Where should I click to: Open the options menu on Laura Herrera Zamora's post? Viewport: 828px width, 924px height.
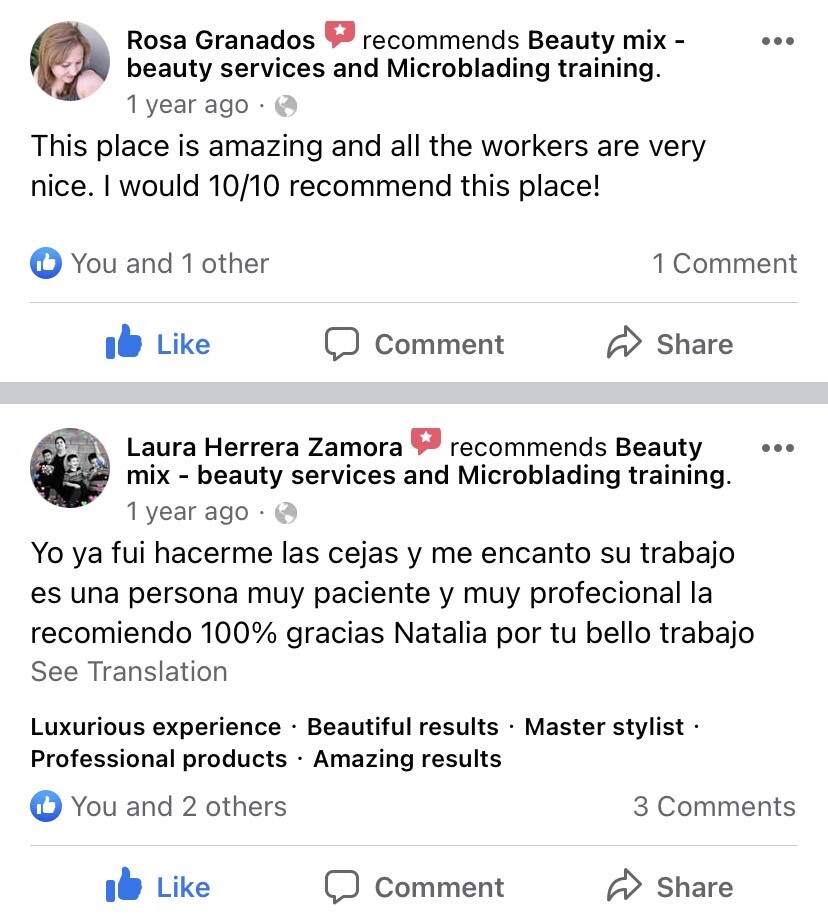point(777,448)
